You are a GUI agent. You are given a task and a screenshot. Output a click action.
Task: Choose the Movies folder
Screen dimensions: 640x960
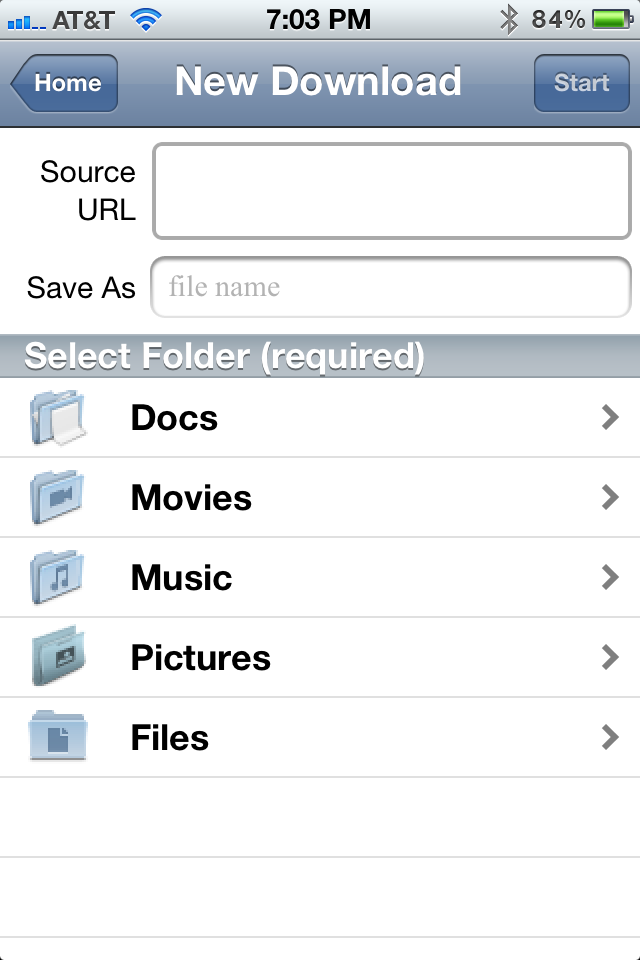click(x=320, y=498)
